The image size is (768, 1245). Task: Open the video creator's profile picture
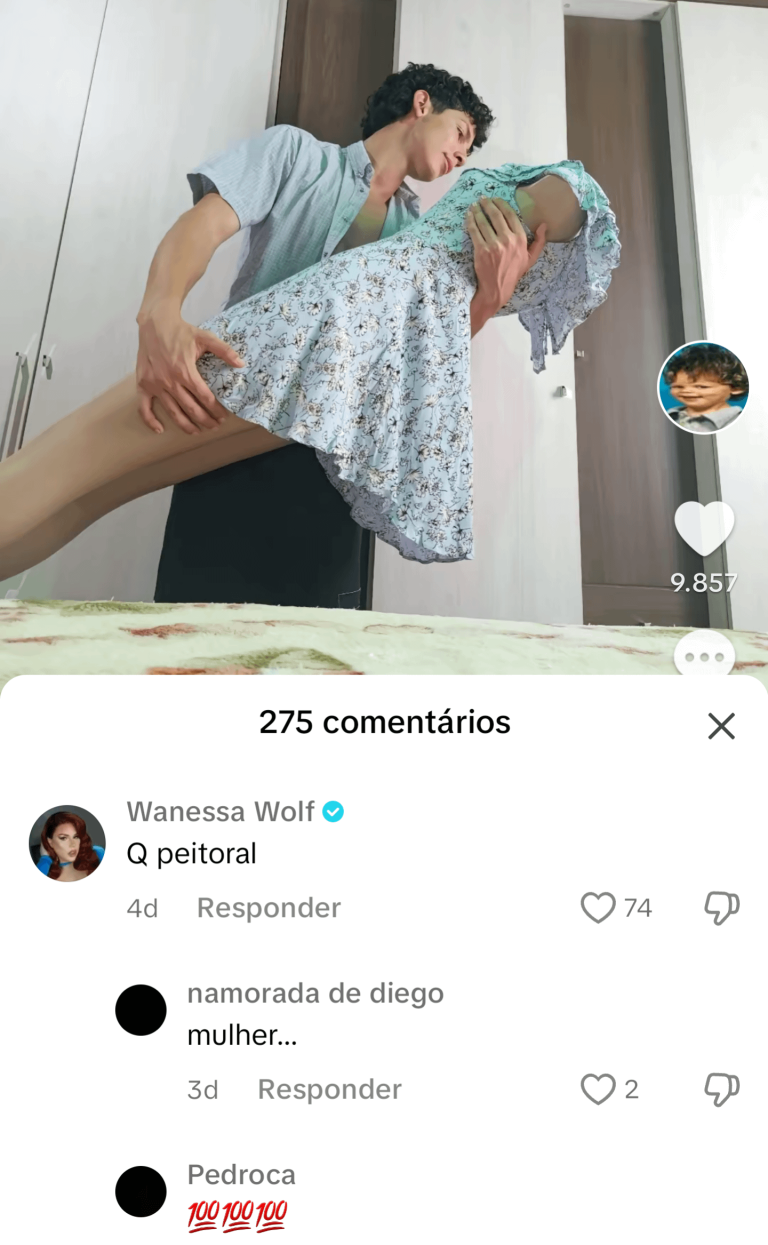click(703, 388)
